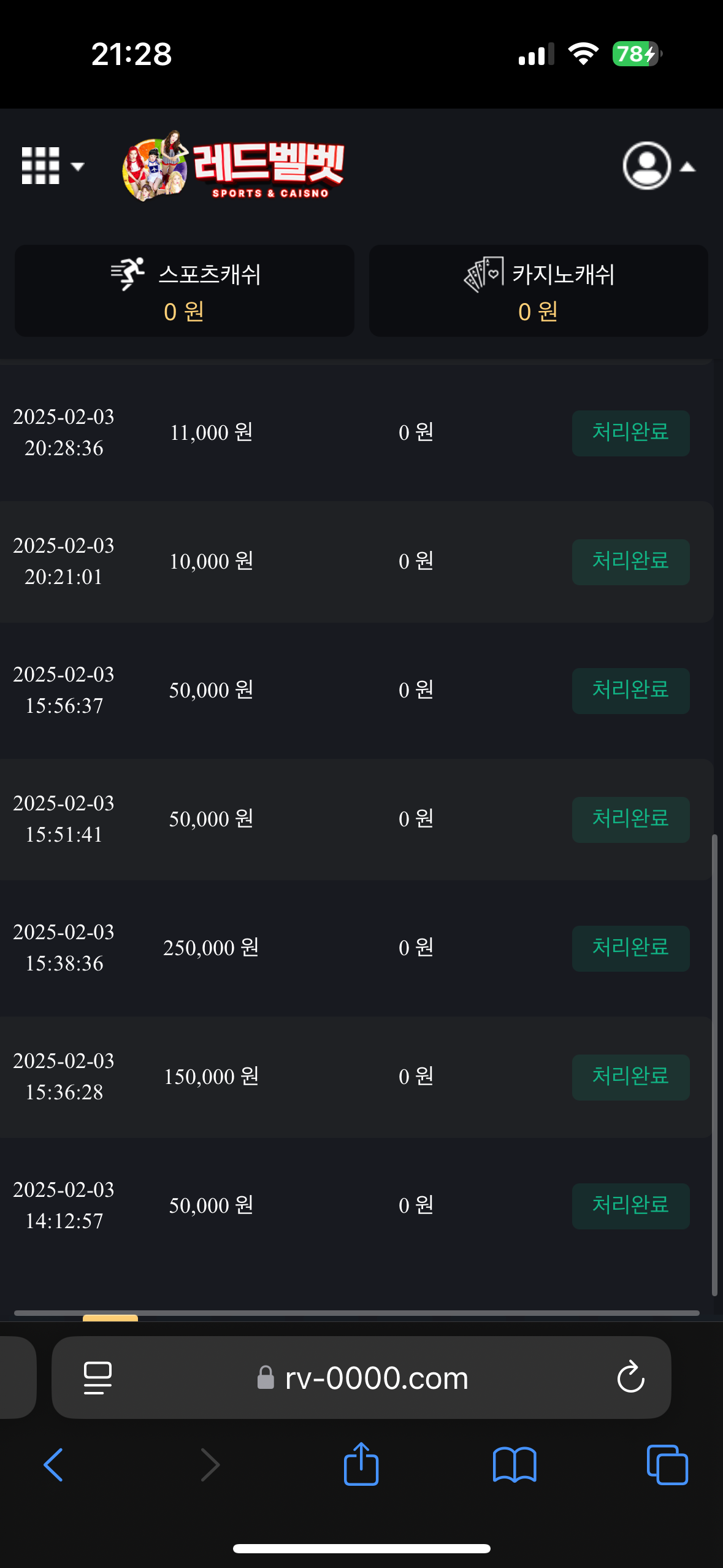Open Safari bookmarks
Screen dimensions: 723x1568
click(x=515, y=1465)
